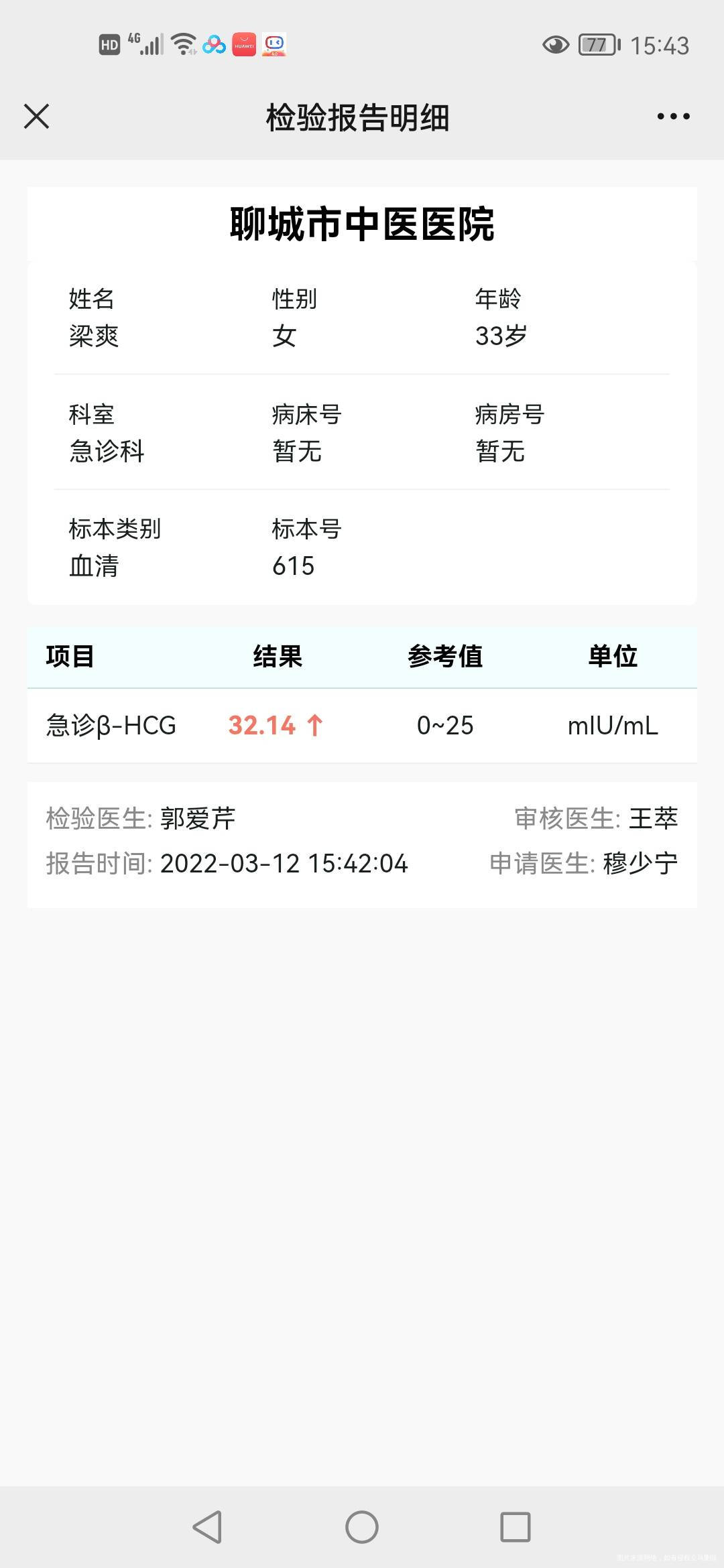Tap the Wi-Fi status icon
This screenshot has height=1568, width=724.
coord(182,44)
